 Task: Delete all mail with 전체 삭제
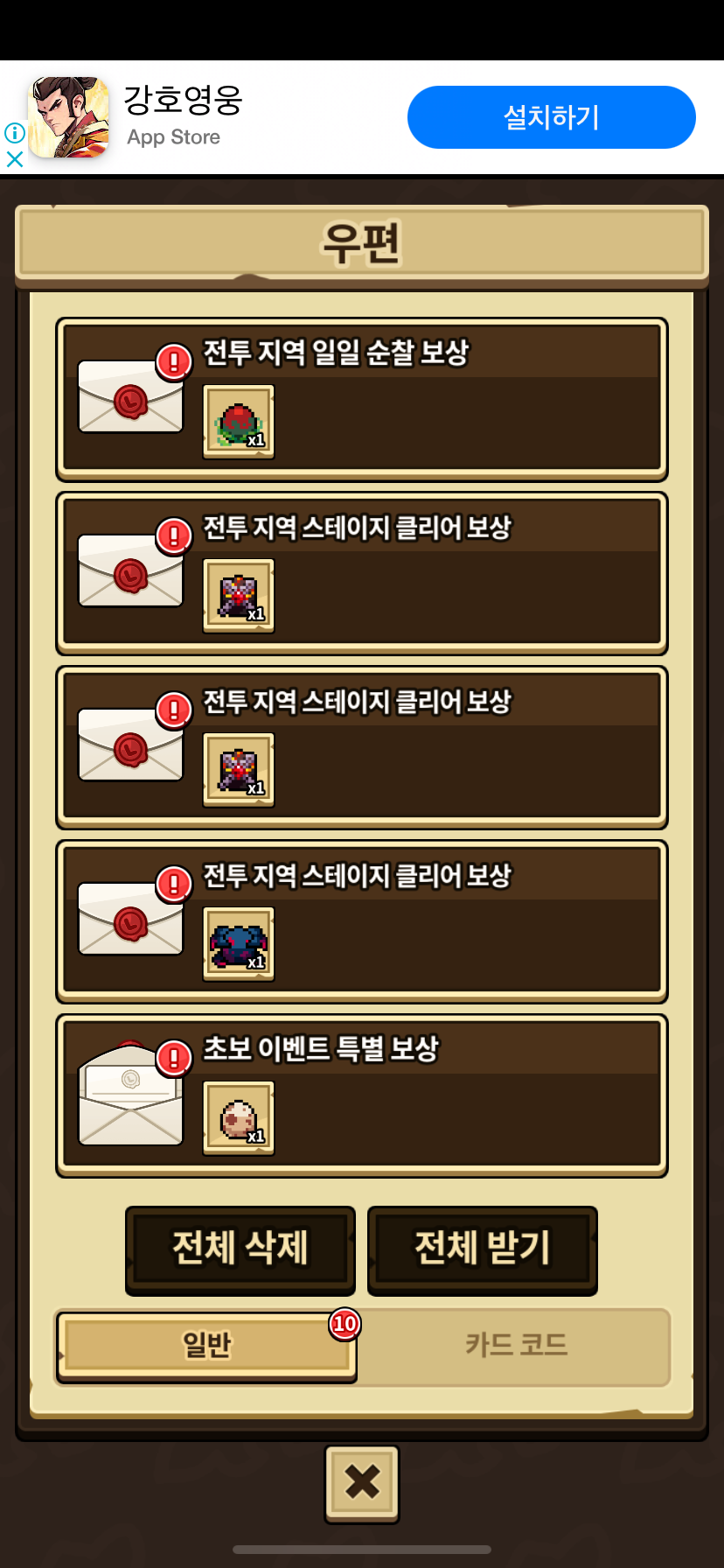(x=240, y=1249)
